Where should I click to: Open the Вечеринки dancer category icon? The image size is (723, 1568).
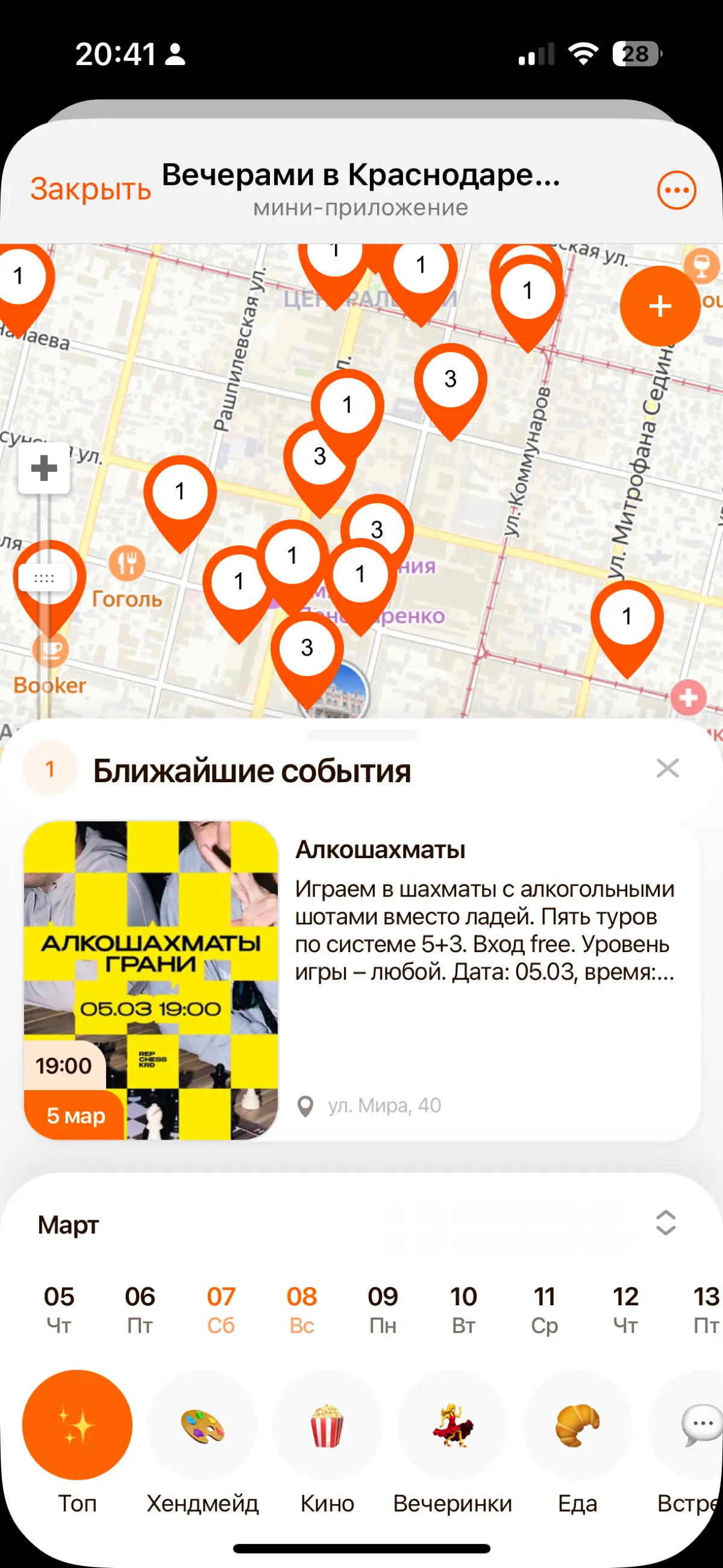(453, 1426)
